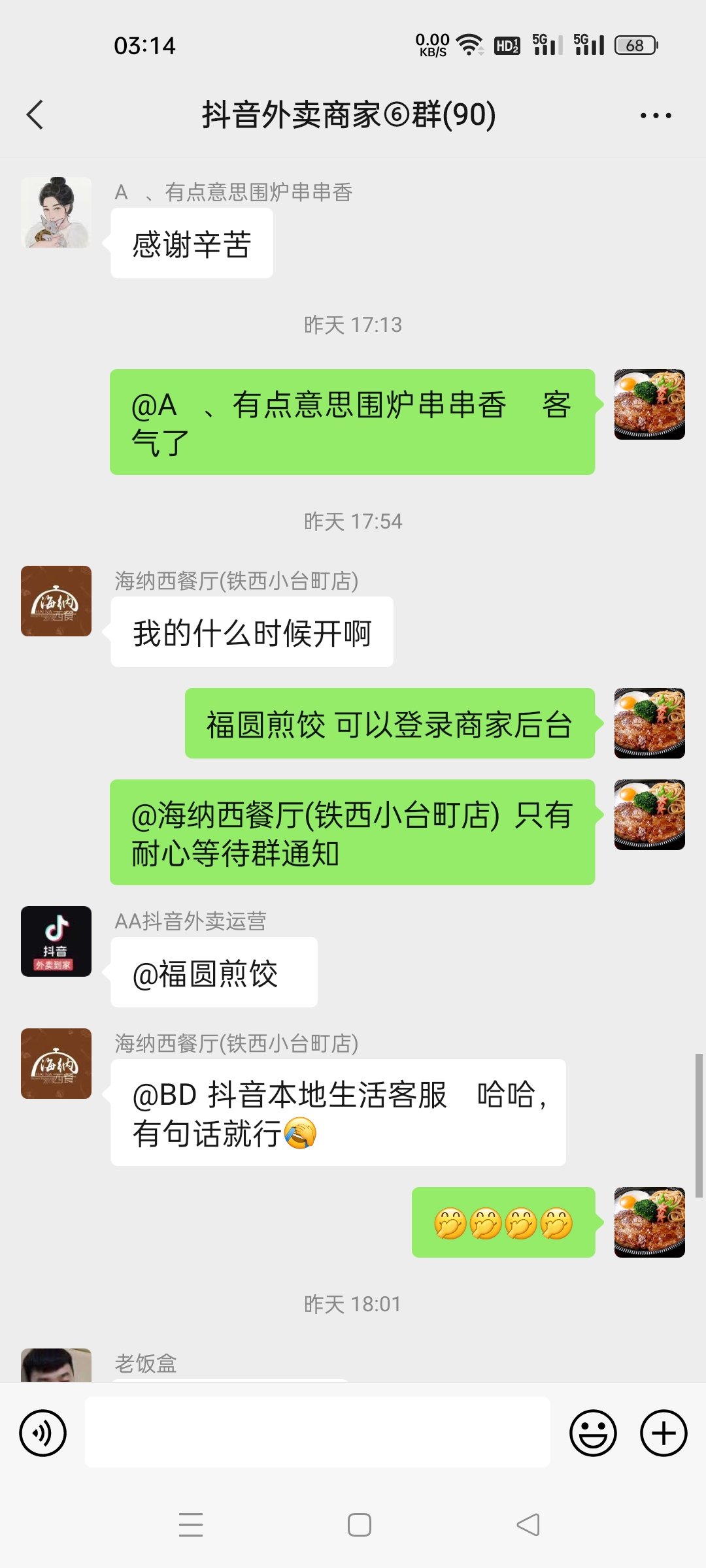View the AA抖音外卖运营 profile avatar

56,941
